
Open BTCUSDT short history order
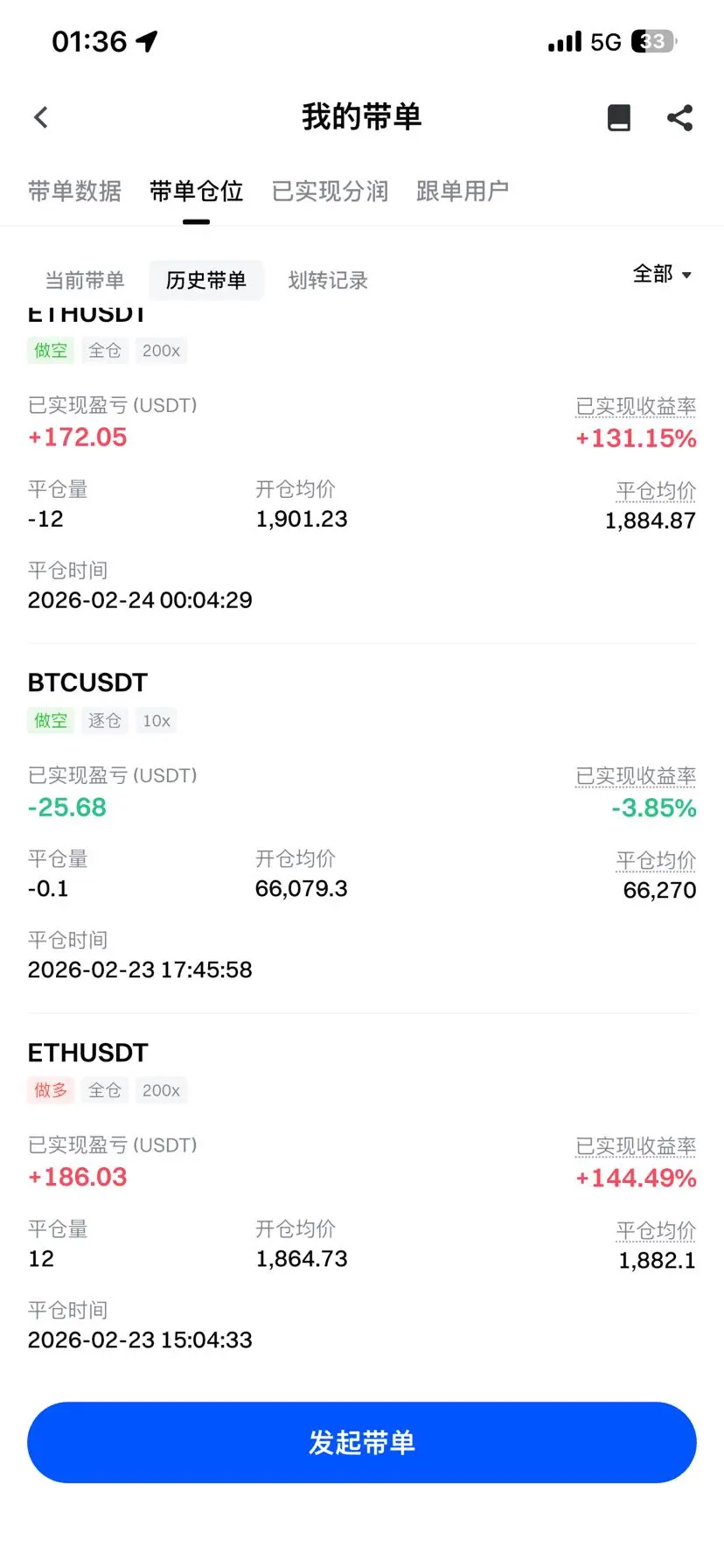[87, 682]
